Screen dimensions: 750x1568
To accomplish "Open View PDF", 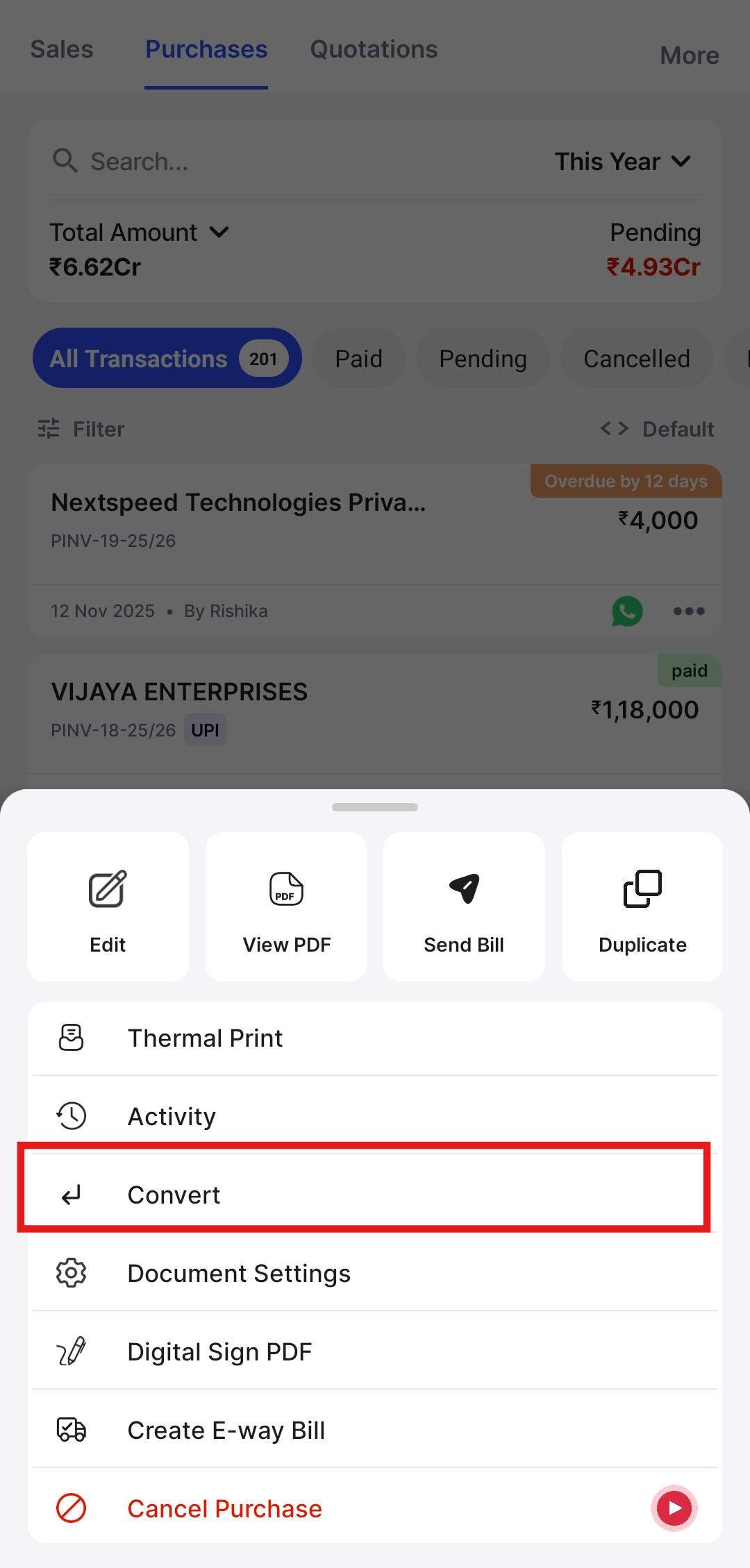I will (286, 907).
